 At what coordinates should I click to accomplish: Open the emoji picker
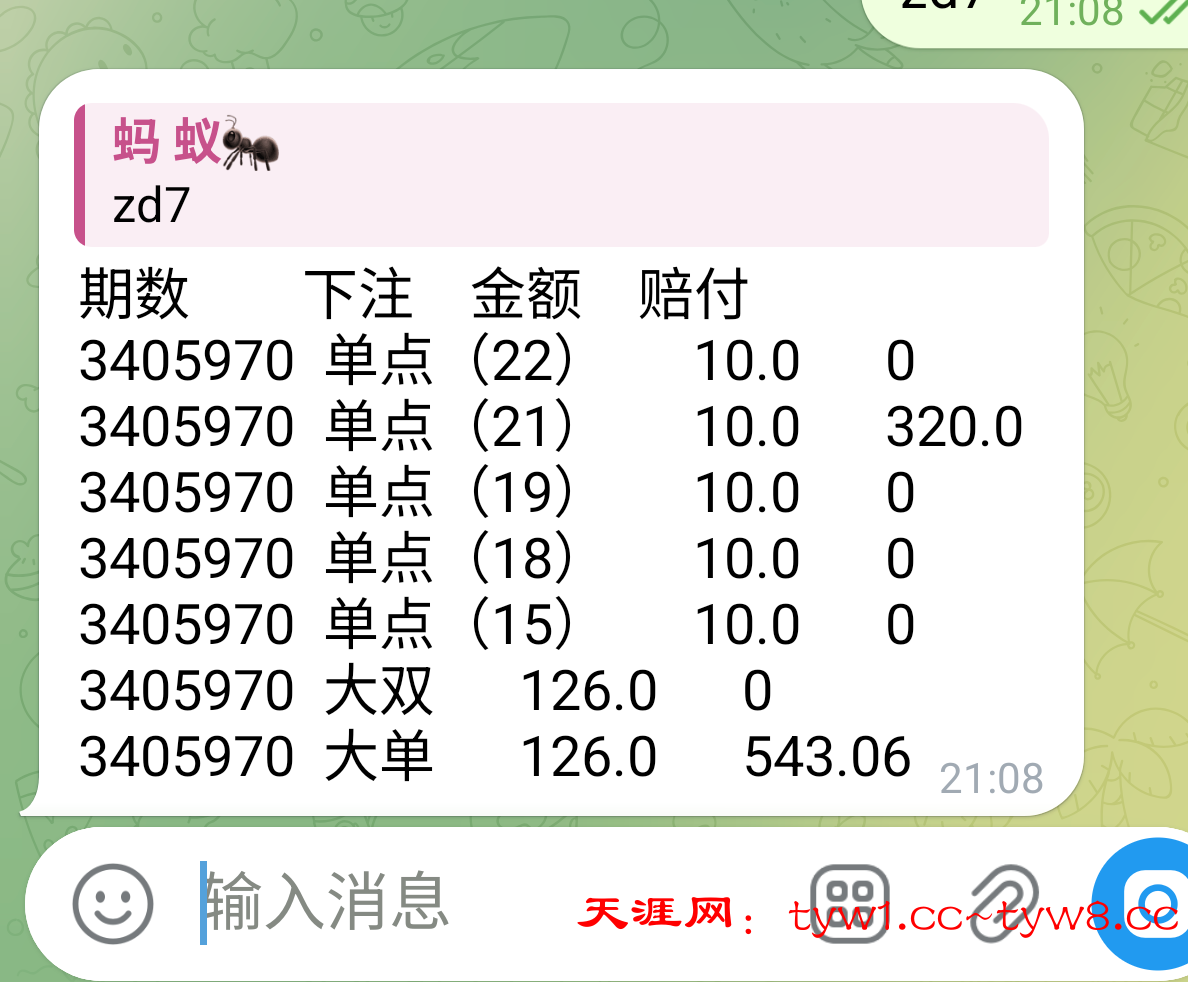tap(113, 903)
